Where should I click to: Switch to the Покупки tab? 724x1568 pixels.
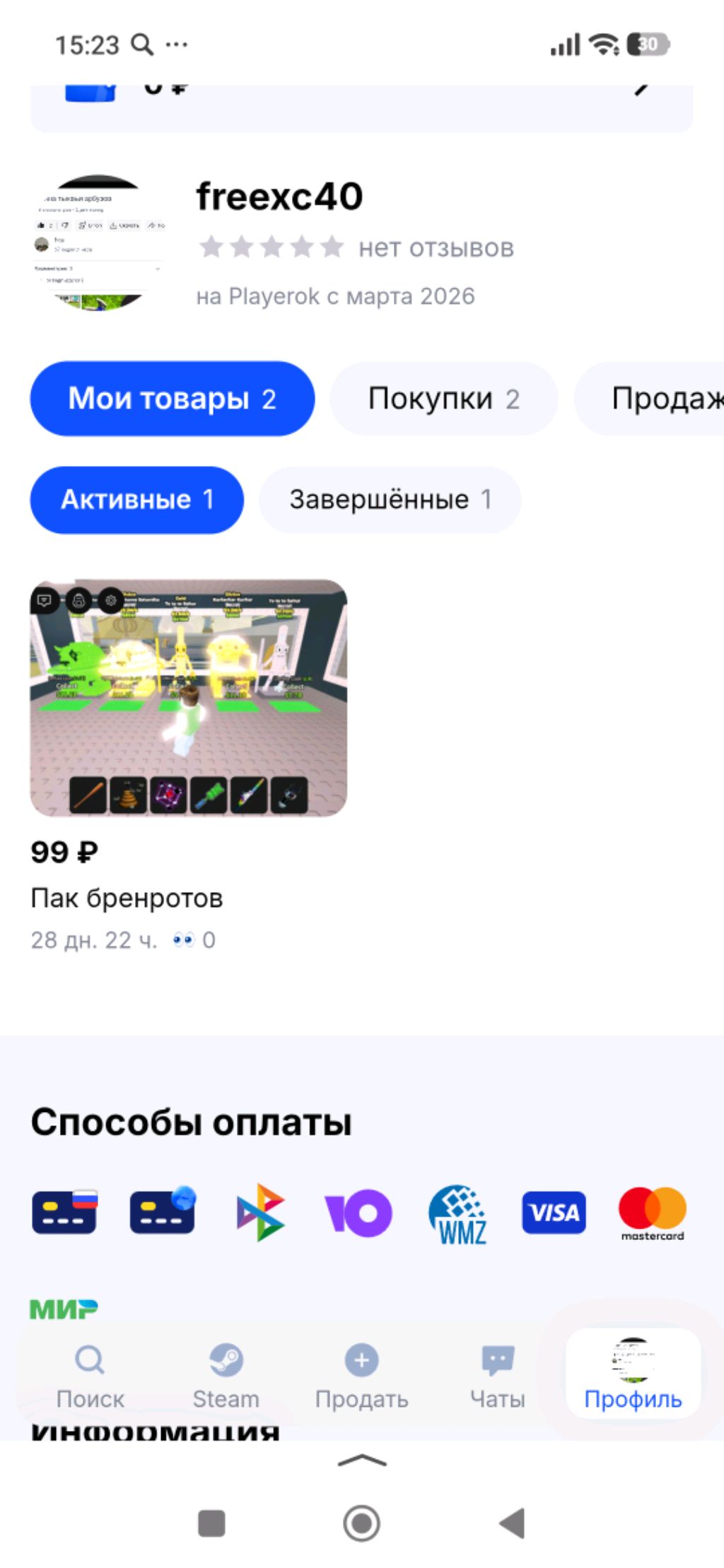tap(443, 399)
